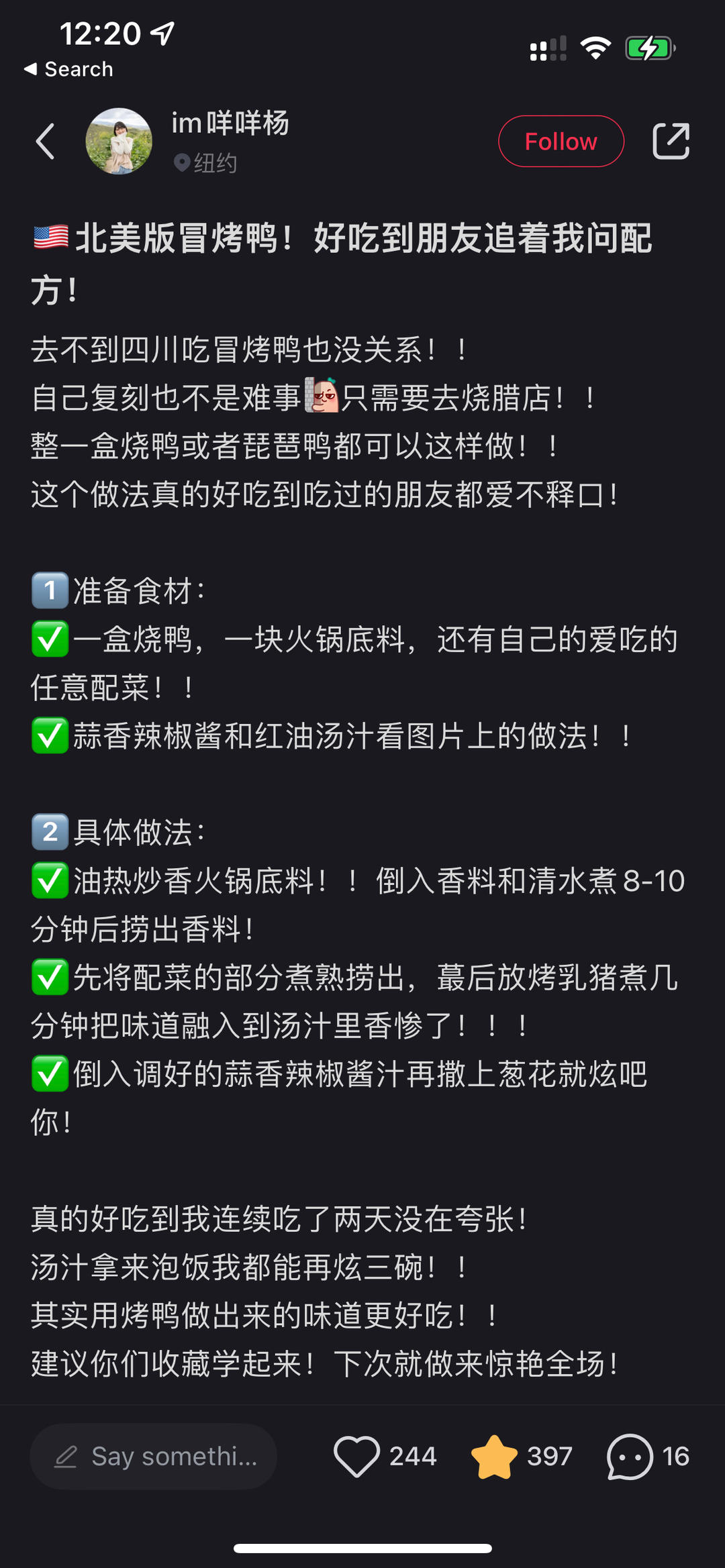Follow the author im咩咩杨
Screen dimensions: 725x1568
561,142
